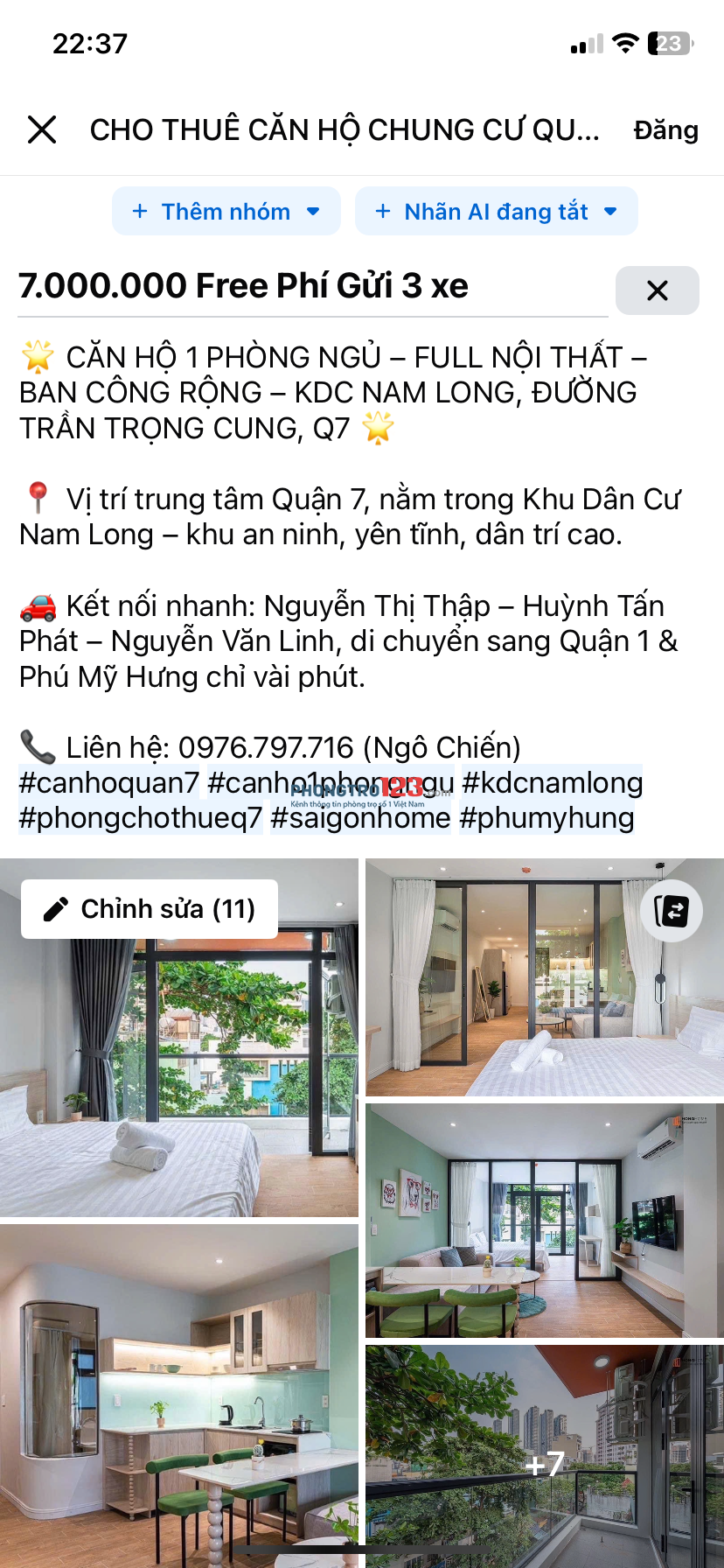724x1568 pixels.
Task: Remove the 7.000.000 Free Phí Gửi title
Action: [x=657, y=290]
